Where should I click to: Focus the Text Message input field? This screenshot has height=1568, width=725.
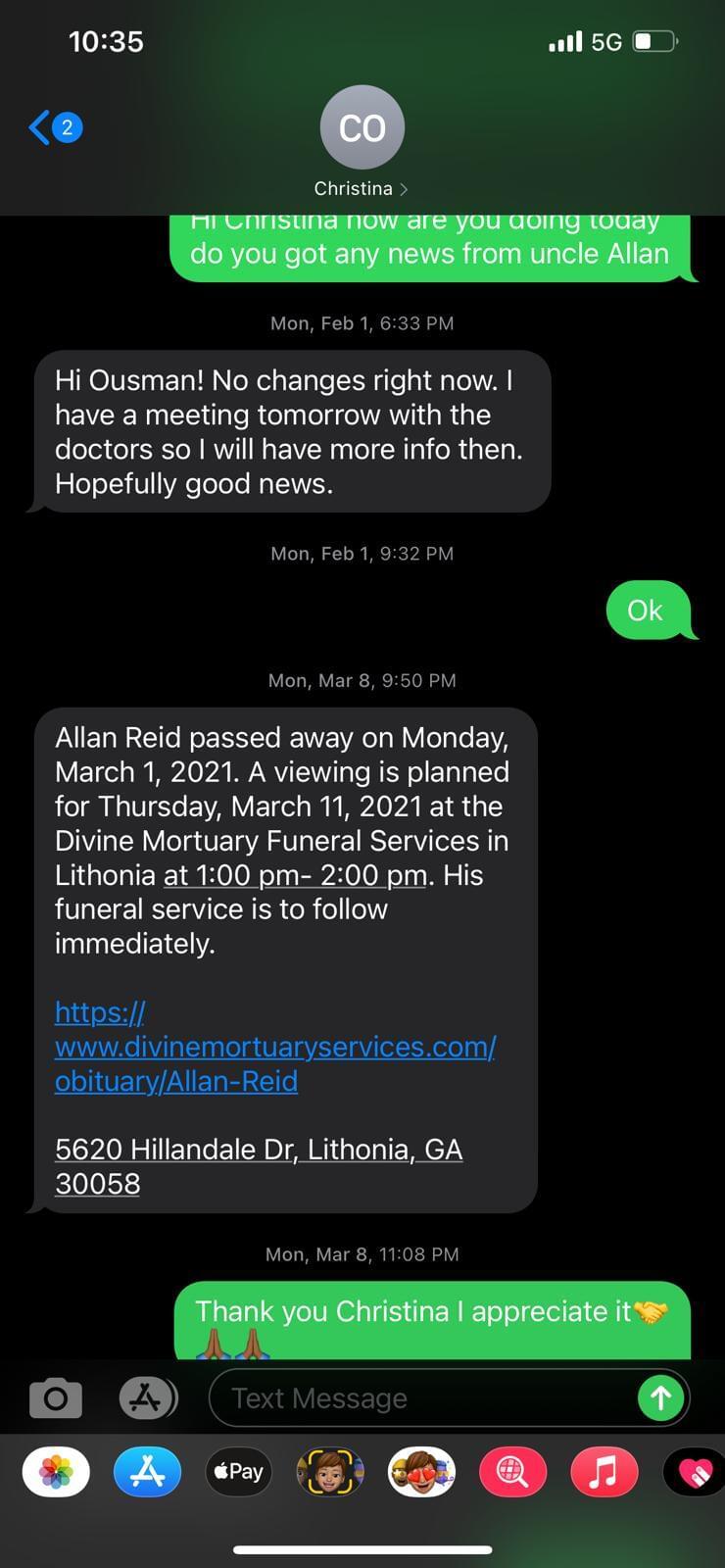point(421,1398)
